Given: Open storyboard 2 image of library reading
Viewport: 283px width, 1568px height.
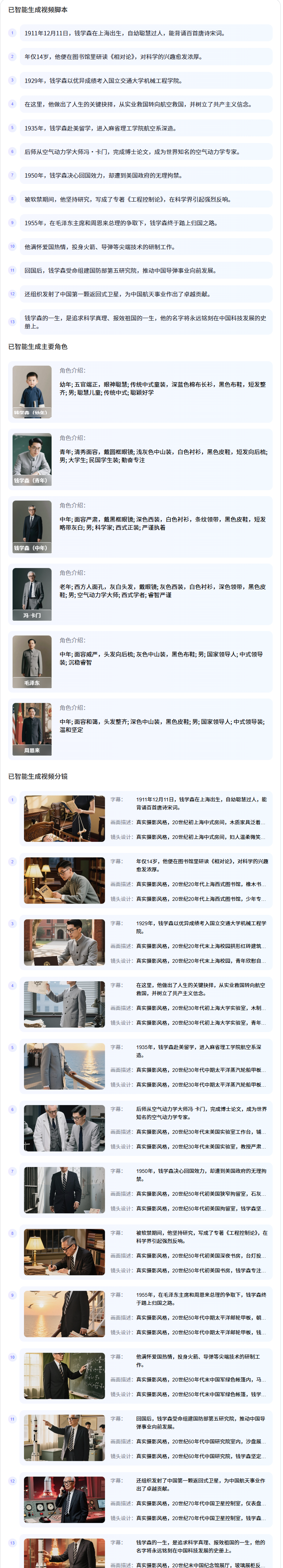Looking at the screenshot, I should click(64, 881).
